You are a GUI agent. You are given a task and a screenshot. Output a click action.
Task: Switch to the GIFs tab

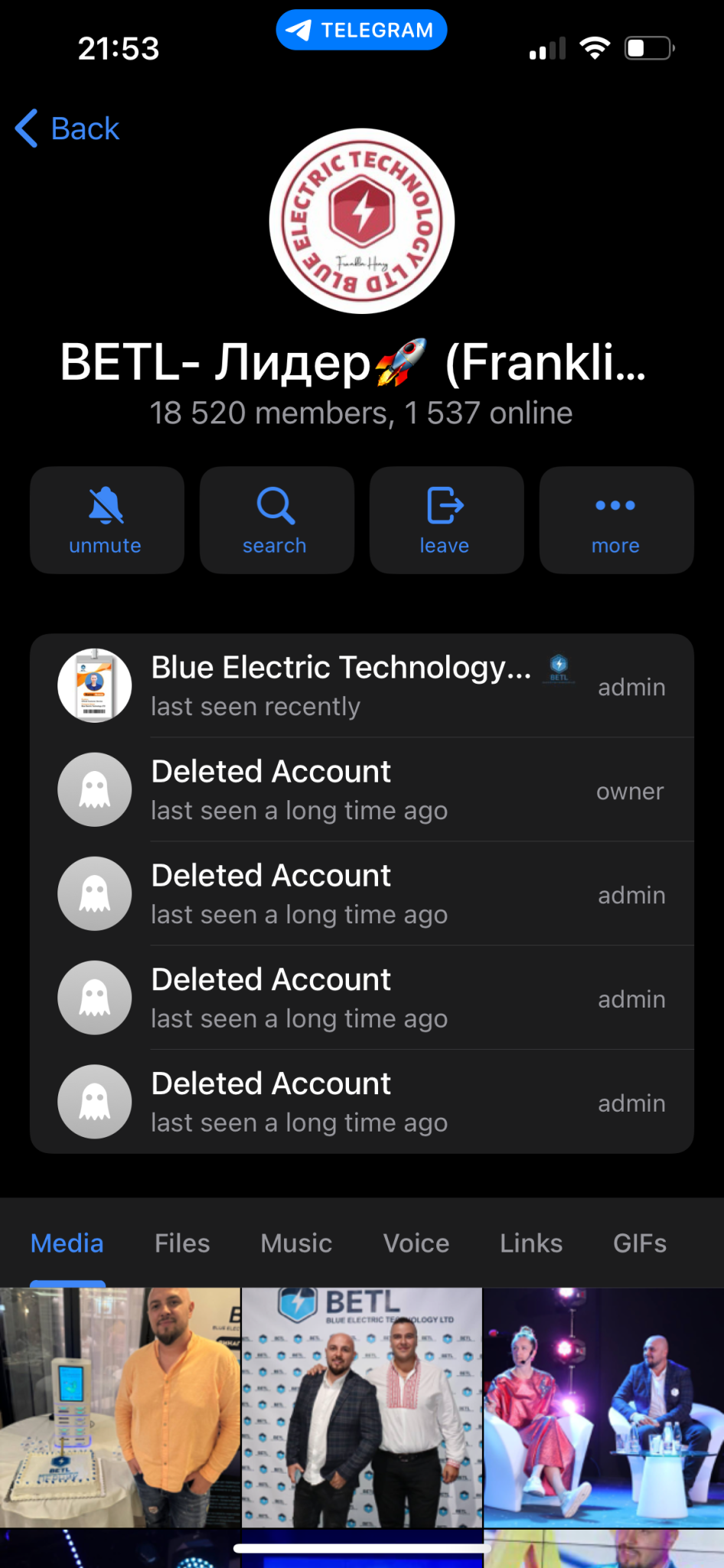[x=639, y=1243]
